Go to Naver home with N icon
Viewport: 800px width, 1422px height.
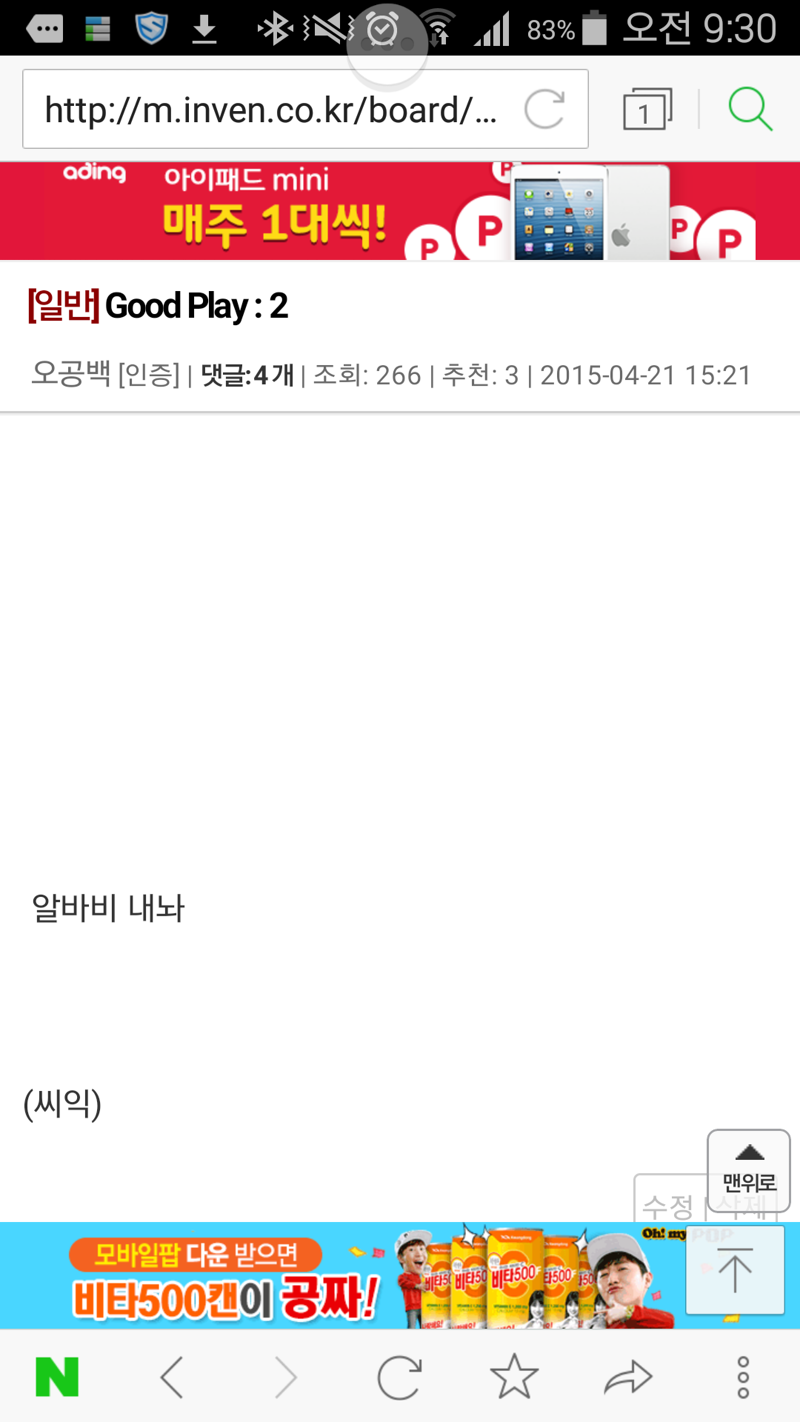click(57, 1378)
